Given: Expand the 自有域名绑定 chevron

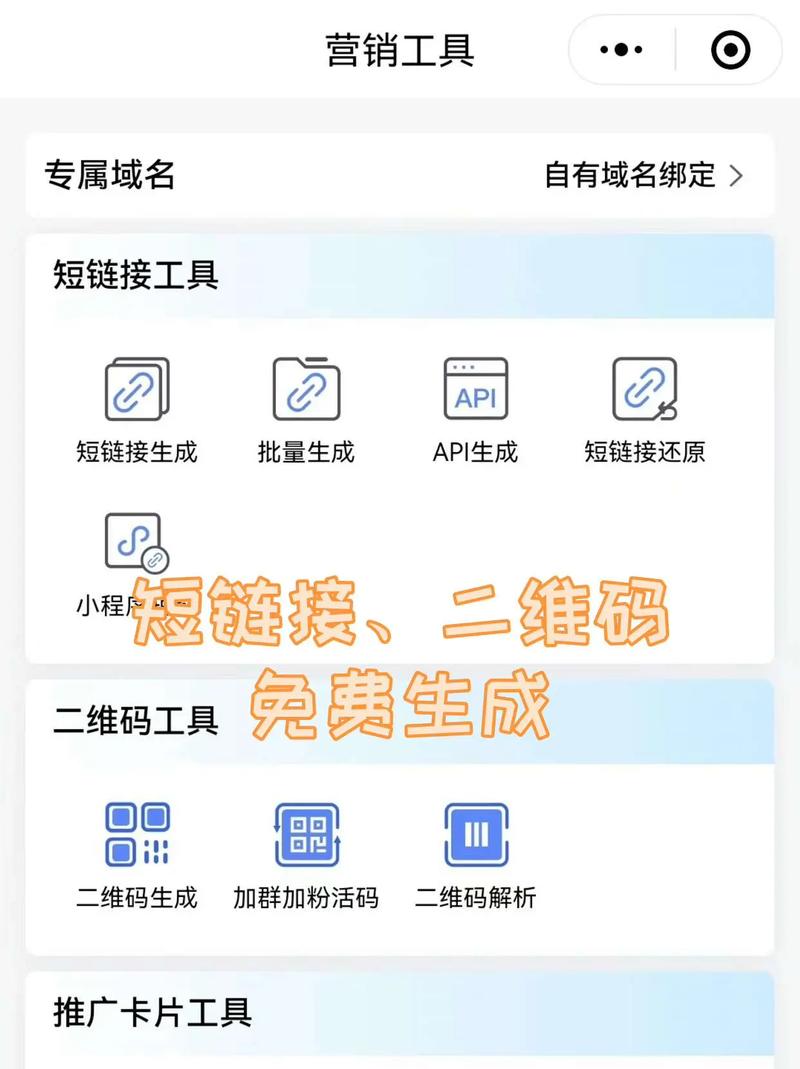Looking at the screenshot, I should 742,175.
